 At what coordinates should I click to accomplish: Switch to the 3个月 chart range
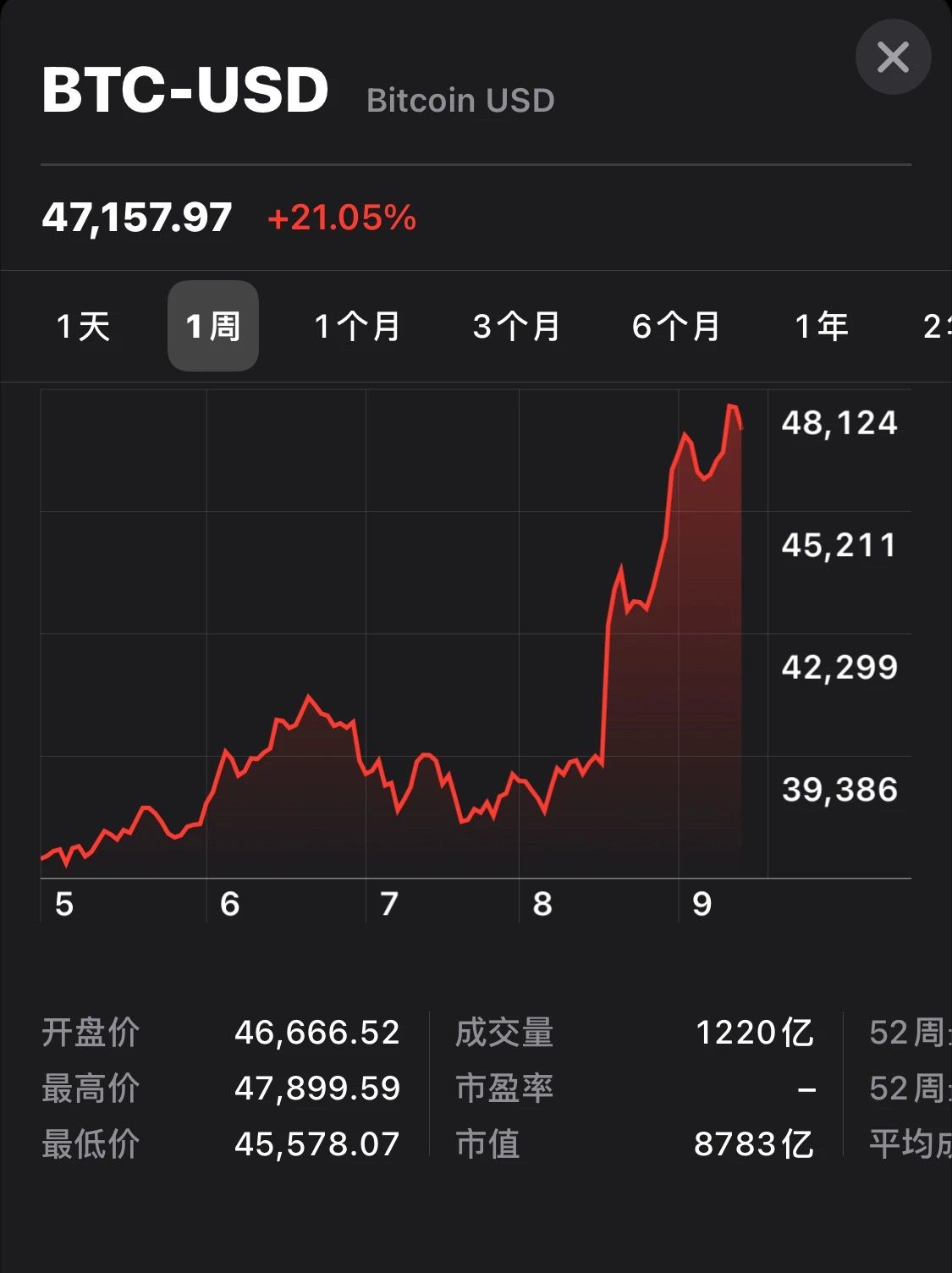(516, 326)
